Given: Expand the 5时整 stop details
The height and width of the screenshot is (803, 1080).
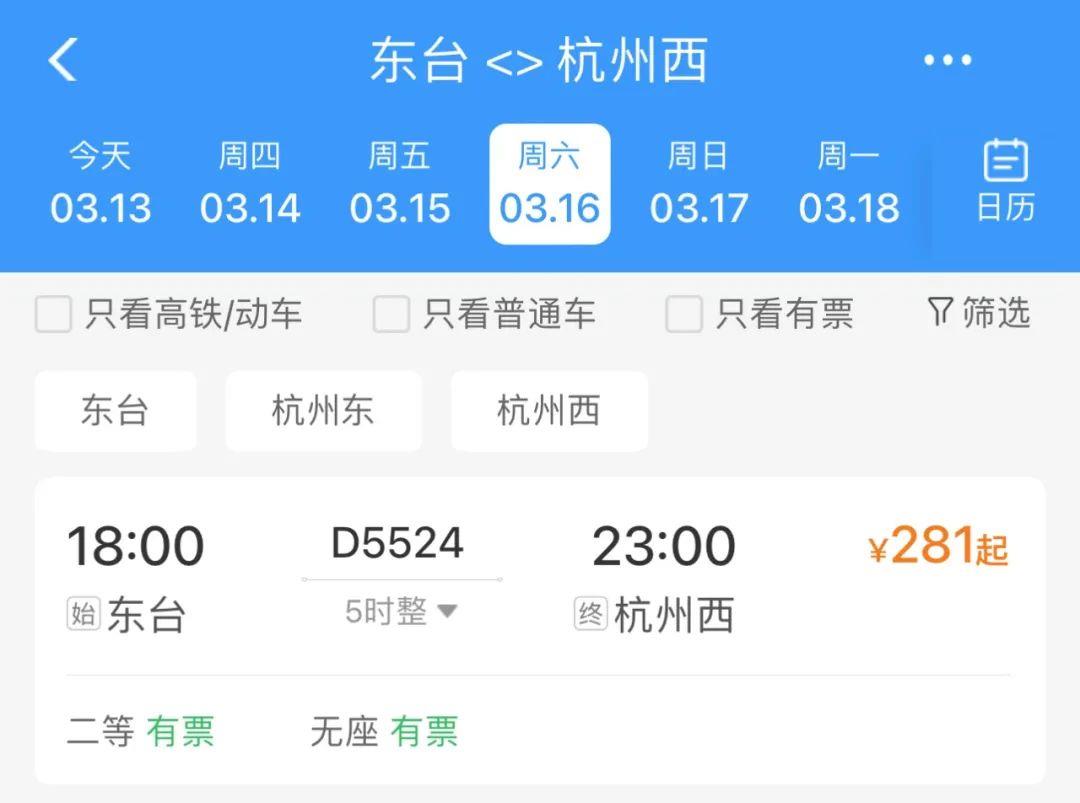Looking at the screenshot, I should coord(401,611).
